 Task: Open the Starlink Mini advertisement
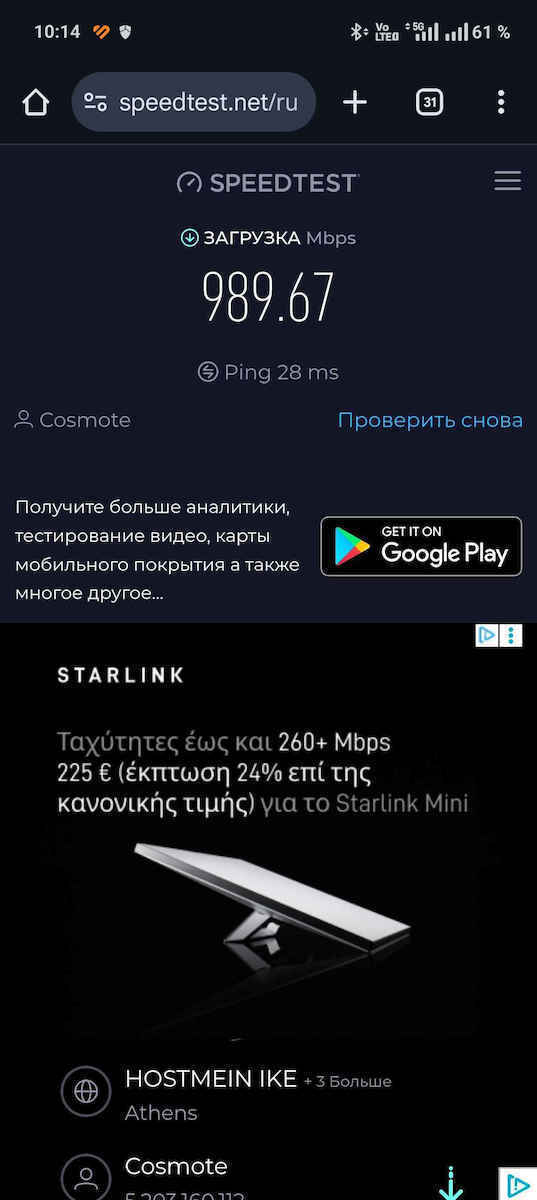tap(268, 840)
